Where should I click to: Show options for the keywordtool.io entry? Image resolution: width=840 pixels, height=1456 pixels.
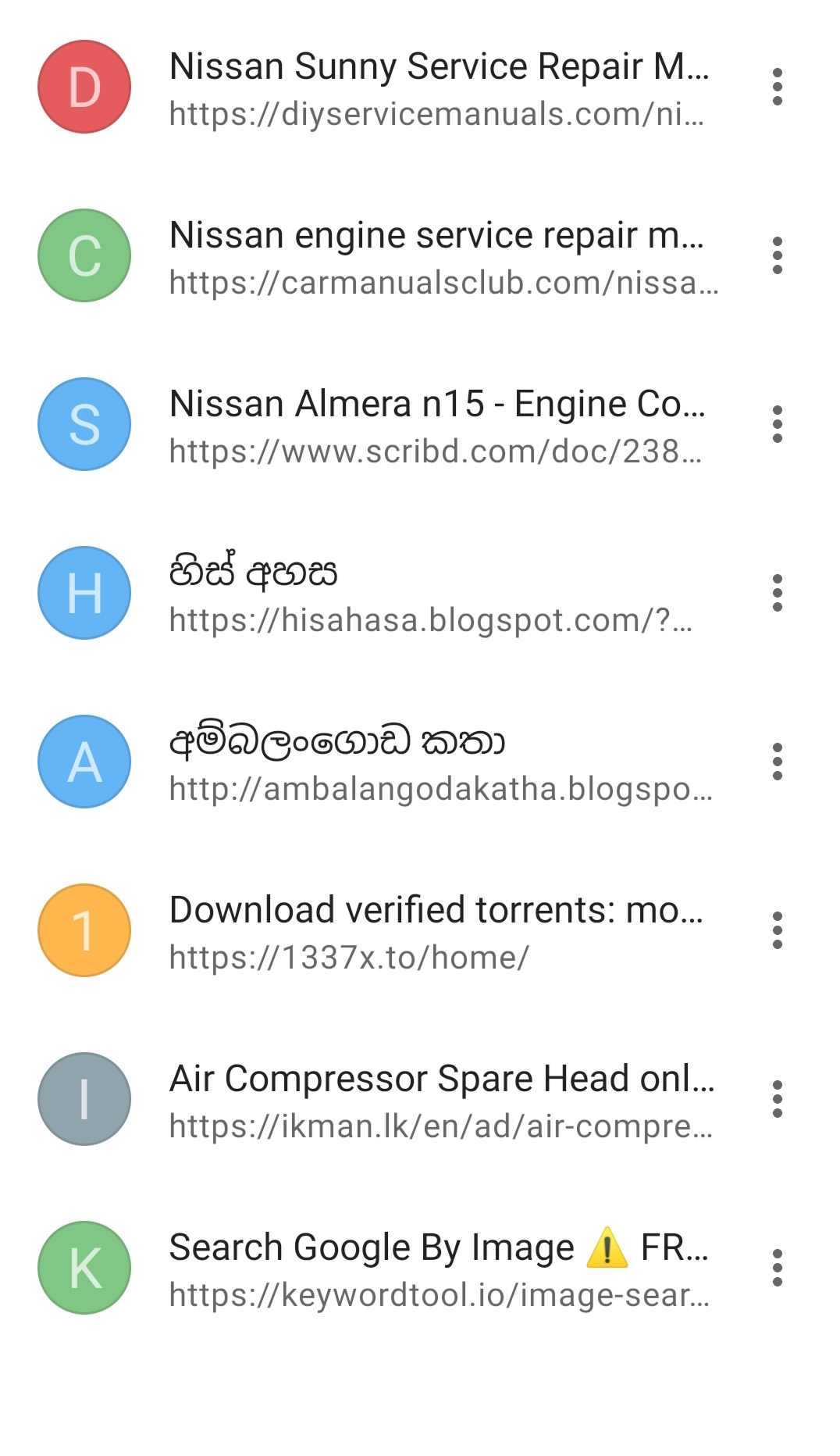pyautogui.click(x=777, y=1268)
